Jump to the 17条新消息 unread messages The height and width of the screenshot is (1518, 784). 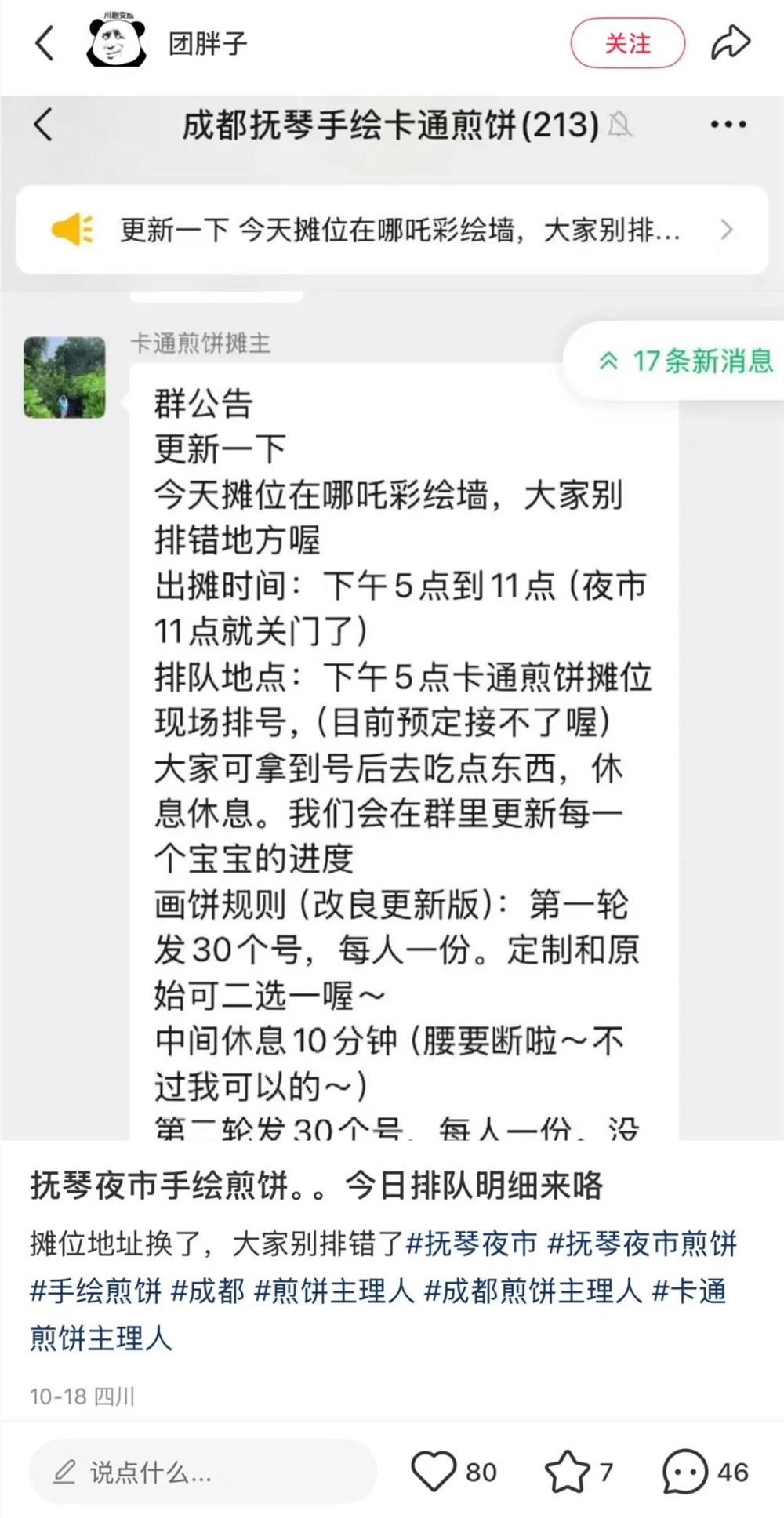click(x=690, y=361)
